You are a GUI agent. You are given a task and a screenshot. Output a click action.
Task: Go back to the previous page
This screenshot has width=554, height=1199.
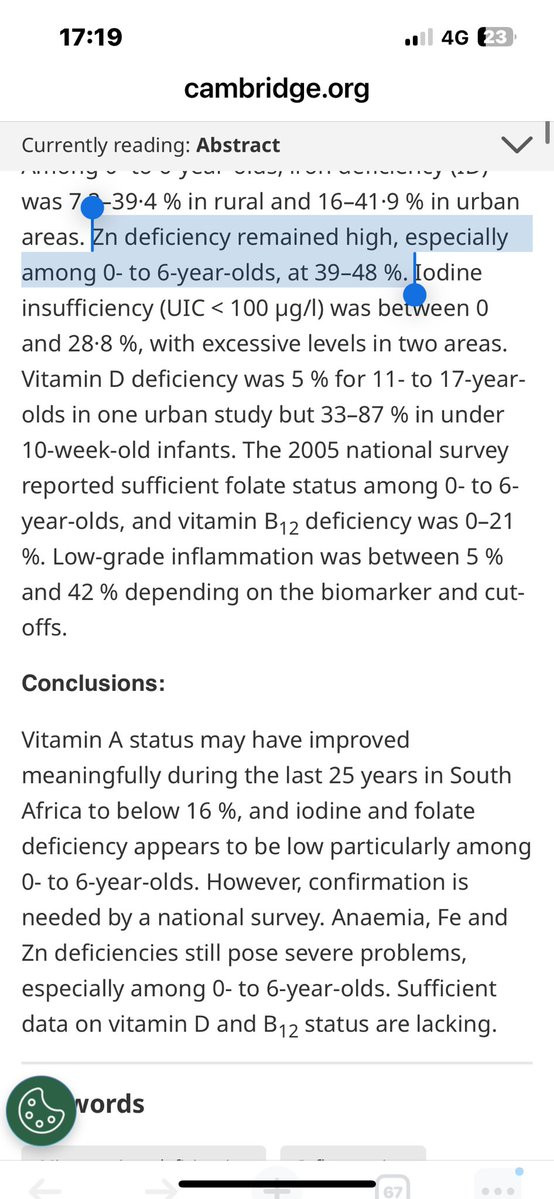[47, 1190]
